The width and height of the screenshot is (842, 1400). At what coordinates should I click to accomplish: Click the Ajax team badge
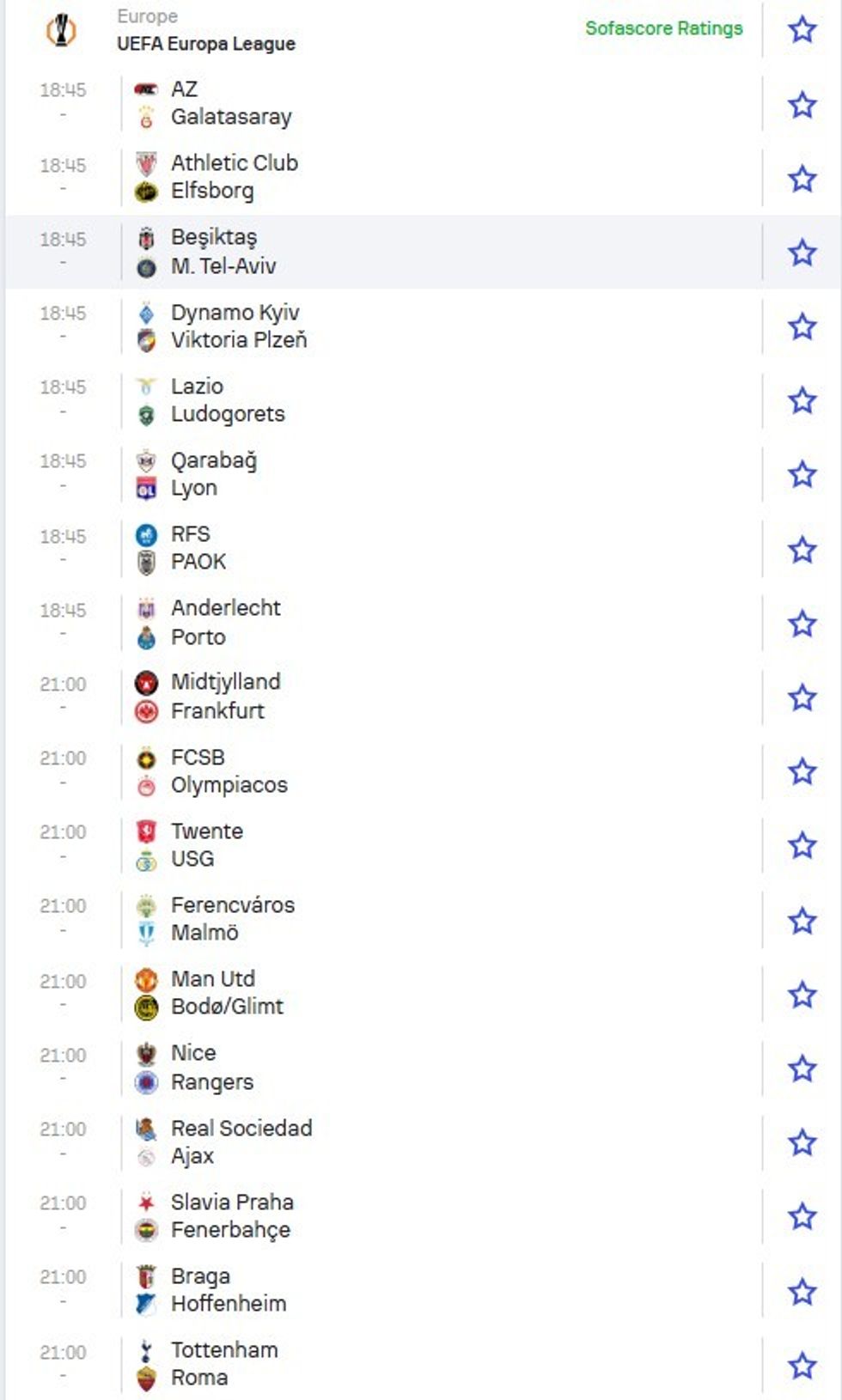pos(146,1156)
